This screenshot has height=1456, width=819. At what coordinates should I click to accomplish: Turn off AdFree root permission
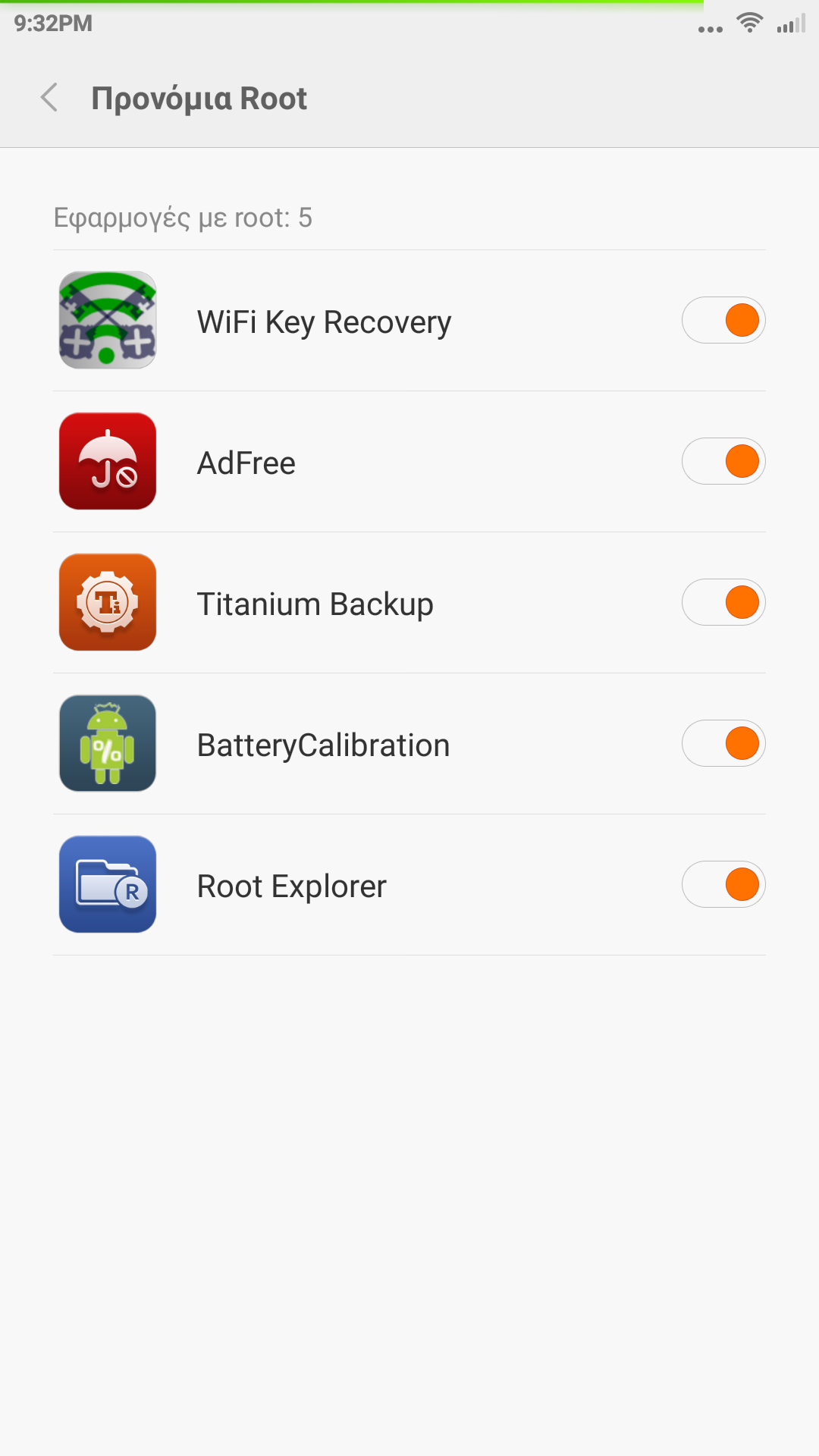tap(723, 461)
